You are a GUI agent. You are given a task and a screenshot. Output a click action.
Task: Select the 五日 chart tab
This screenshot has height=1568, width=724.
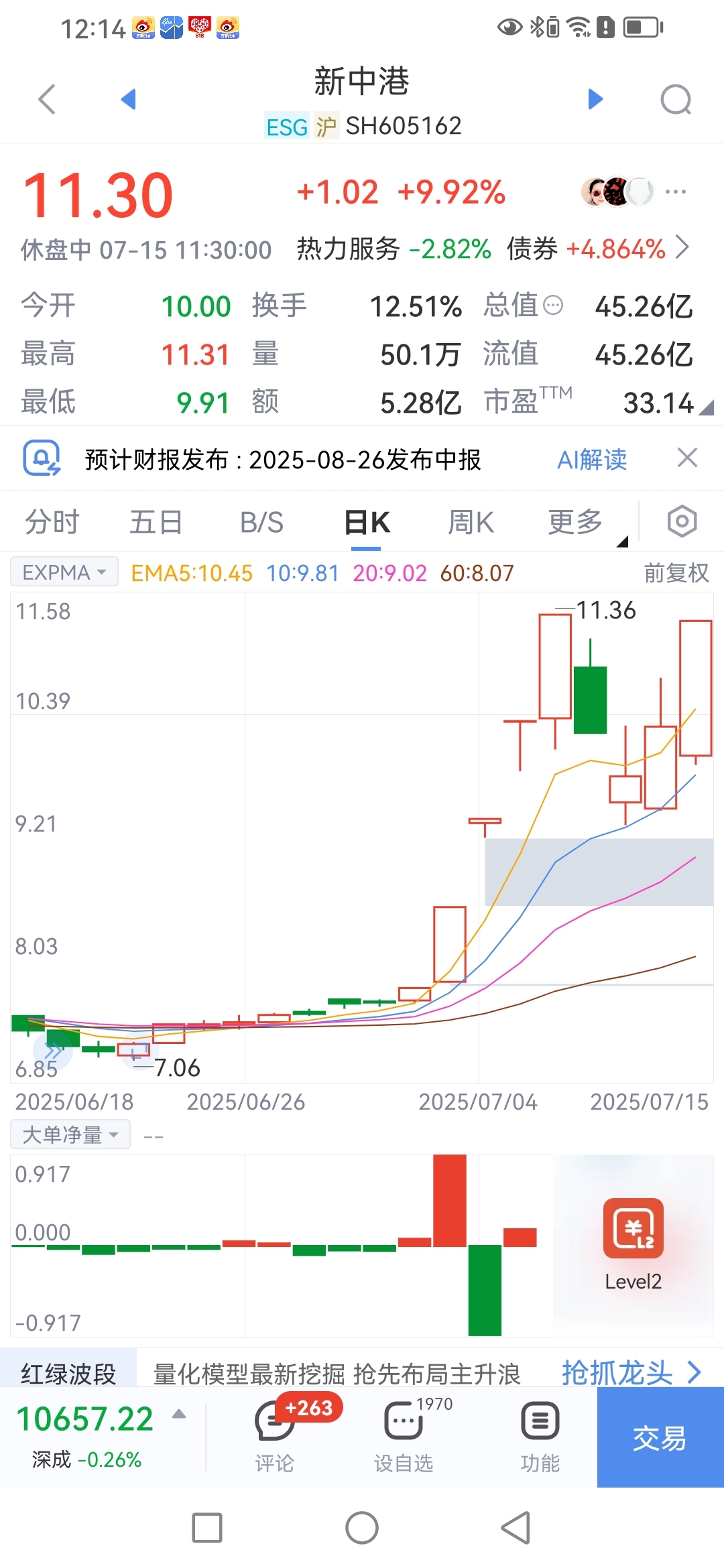(x=156, y=522)
